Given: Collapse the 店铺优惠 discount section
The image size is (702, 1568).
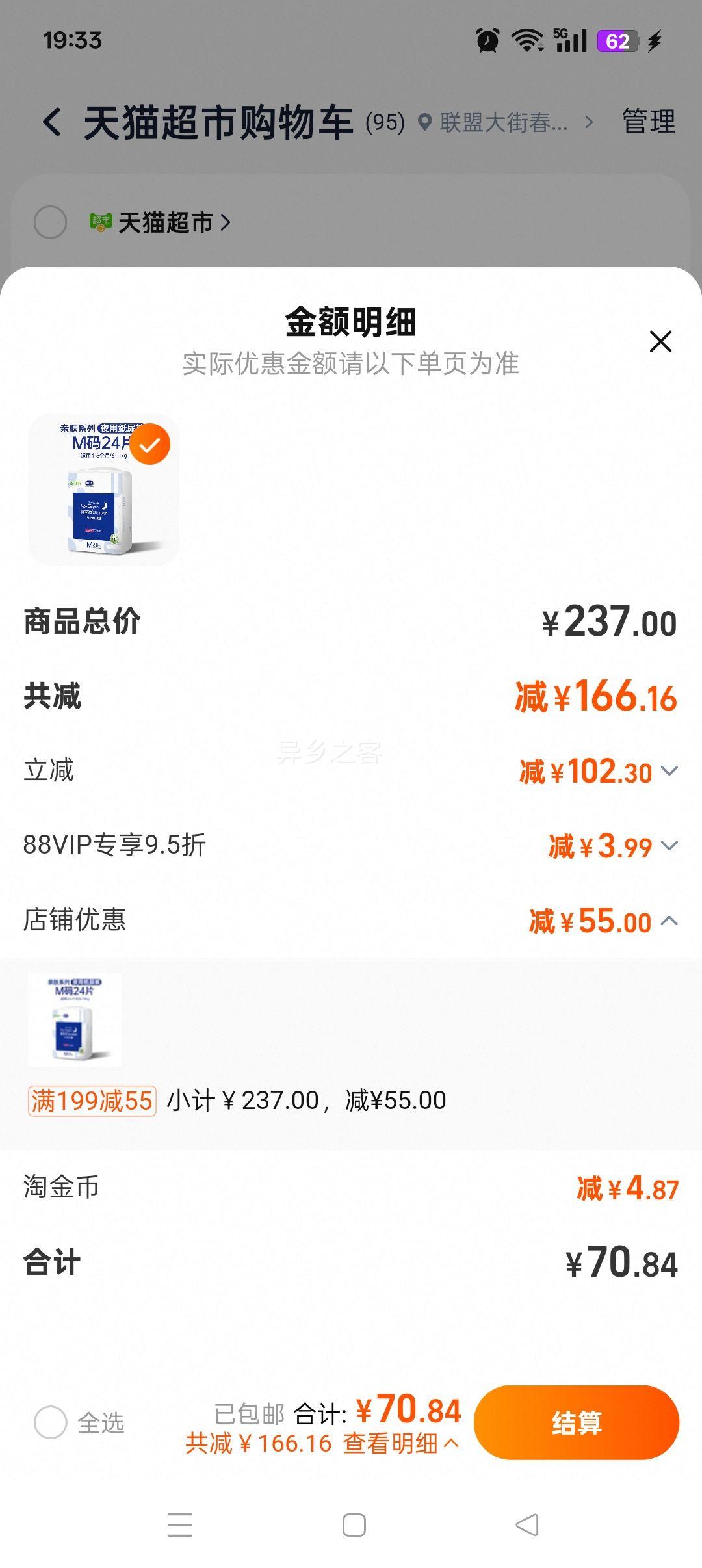Looking at the screenshot, I should tap(669, 921).
